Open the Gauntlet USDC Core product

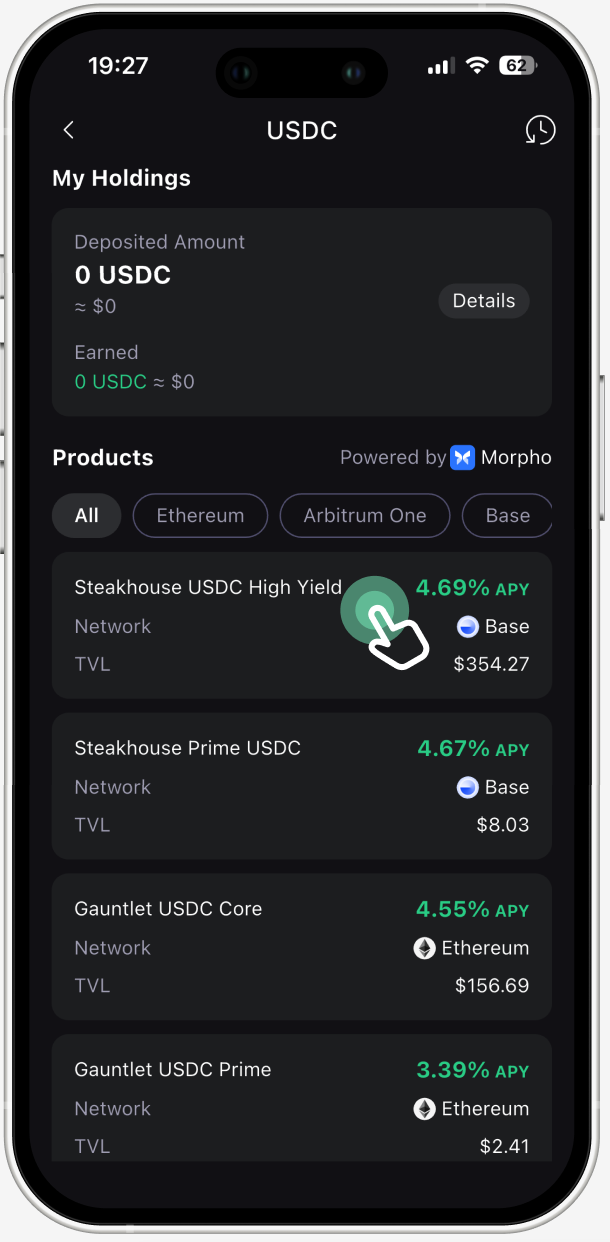pos(301,947)
